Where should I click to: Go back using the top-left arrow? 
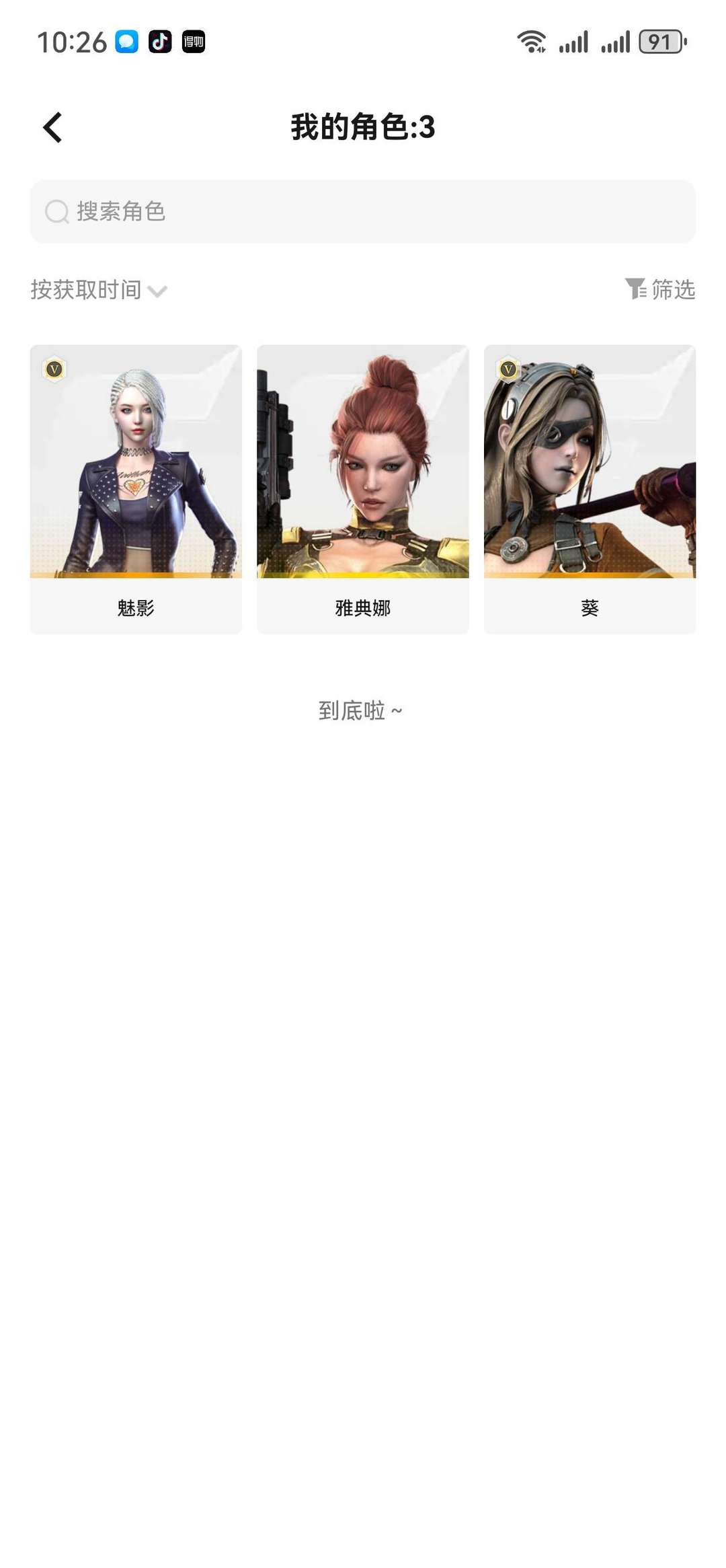coord(52,127)
